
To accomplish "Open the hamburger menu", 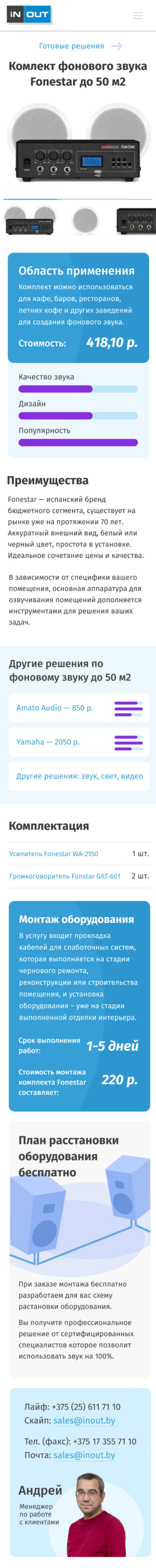I will click(138, 16).
